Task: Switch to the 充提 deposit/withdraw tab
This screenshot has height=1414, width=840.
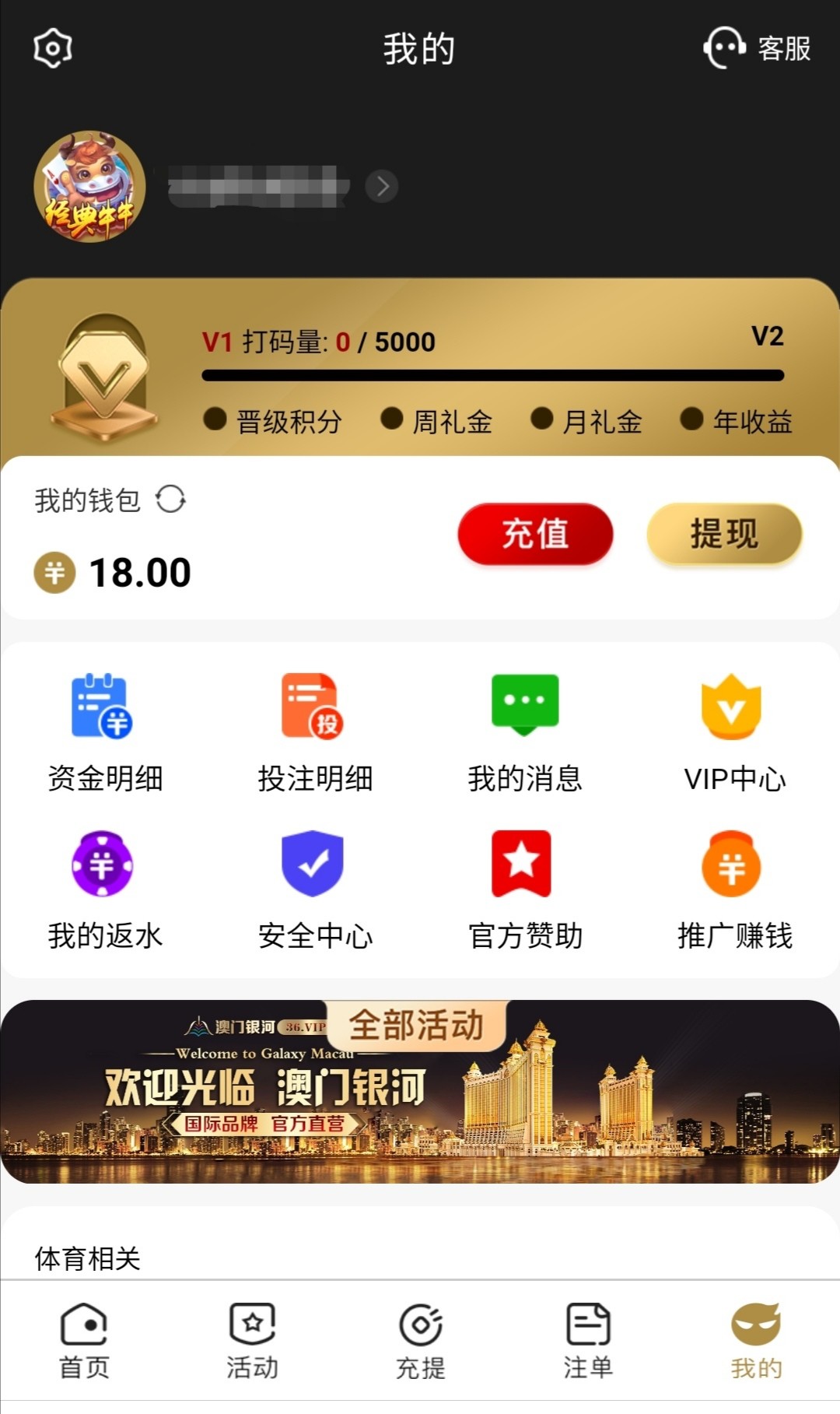Action: coord(420,1342)
